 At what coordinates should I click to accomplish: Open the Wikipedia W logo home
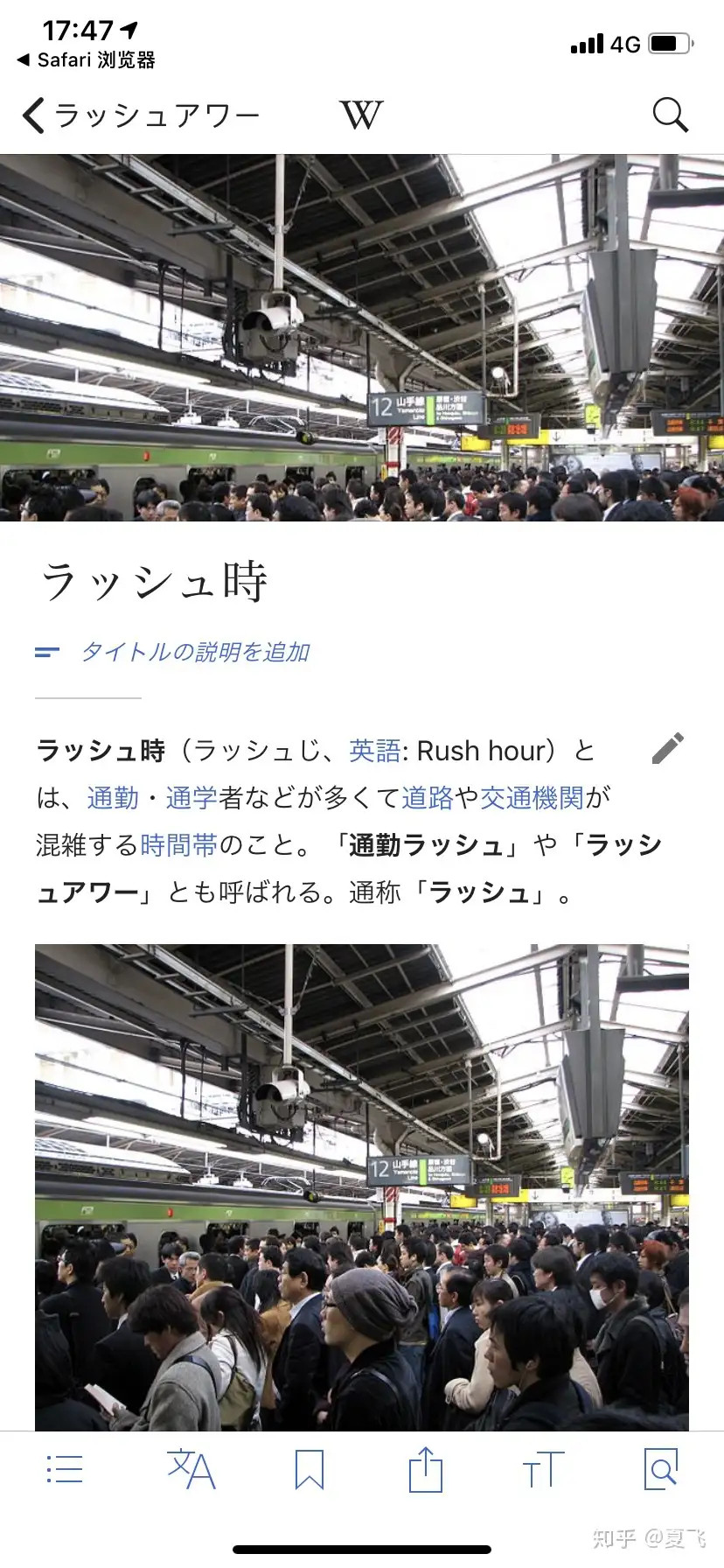(x=361, y=115)
